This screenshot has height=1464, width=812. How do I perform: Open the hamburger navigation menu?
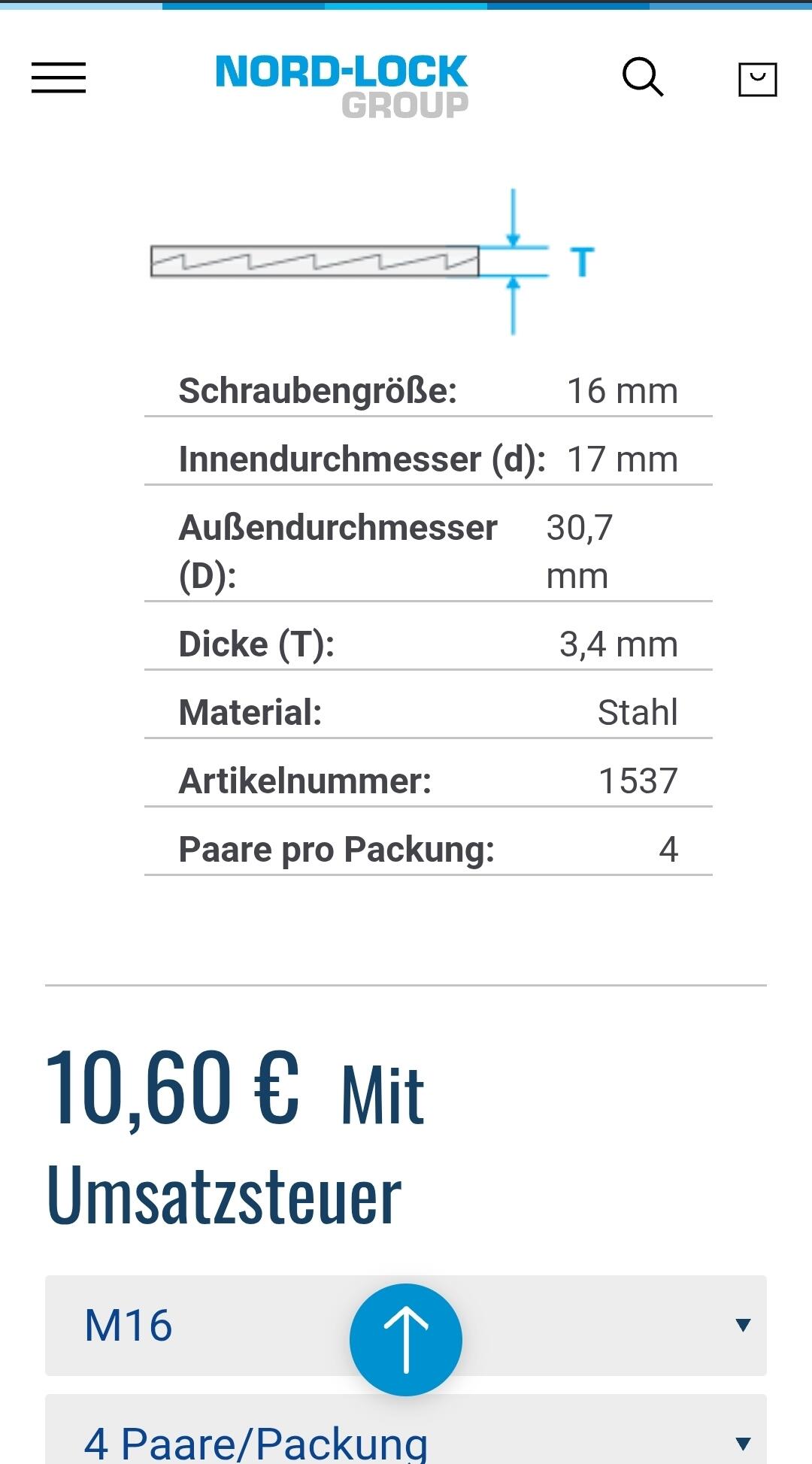coord(59,78)
